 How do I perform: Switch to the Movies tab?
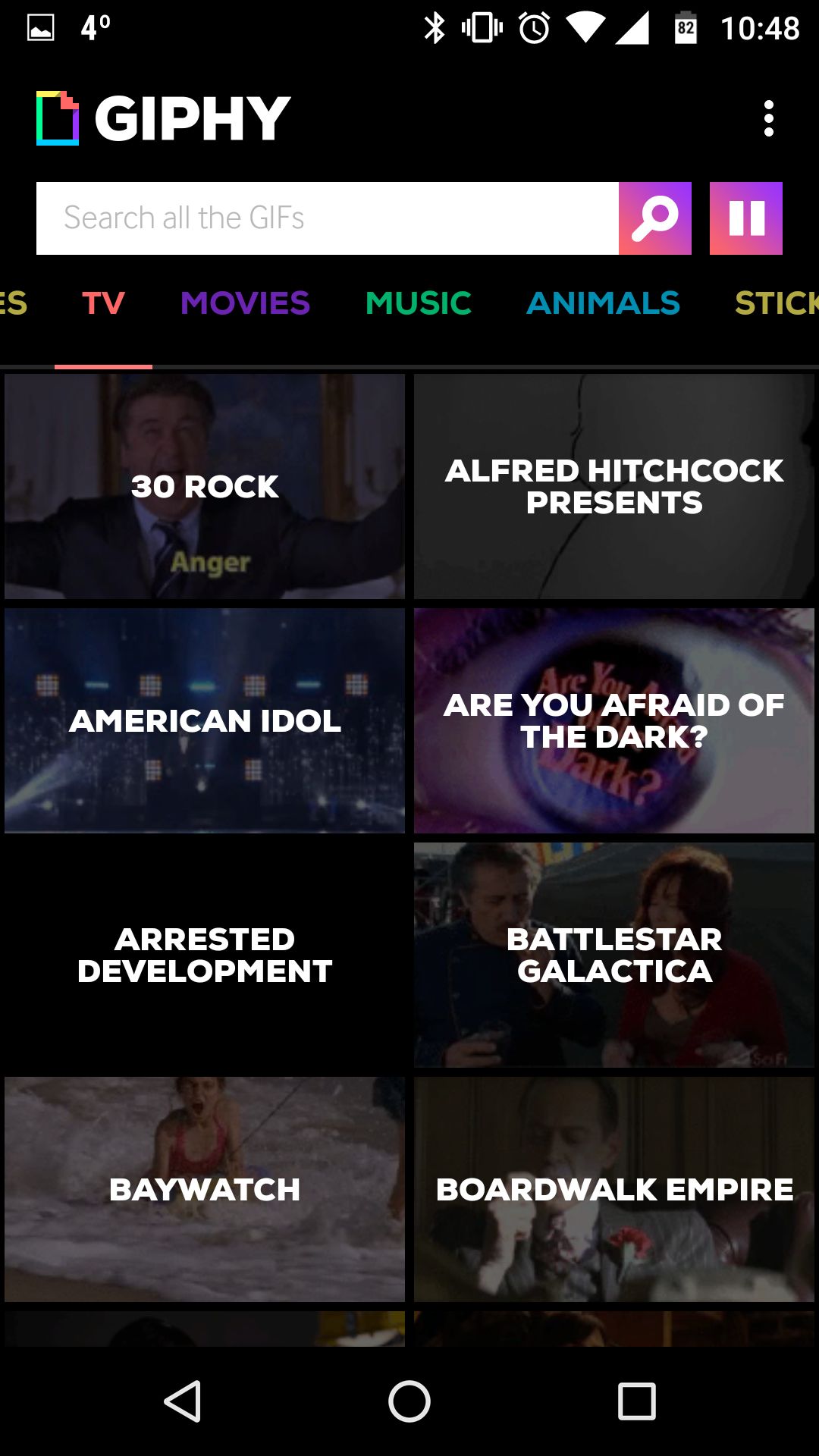point(245,303)
